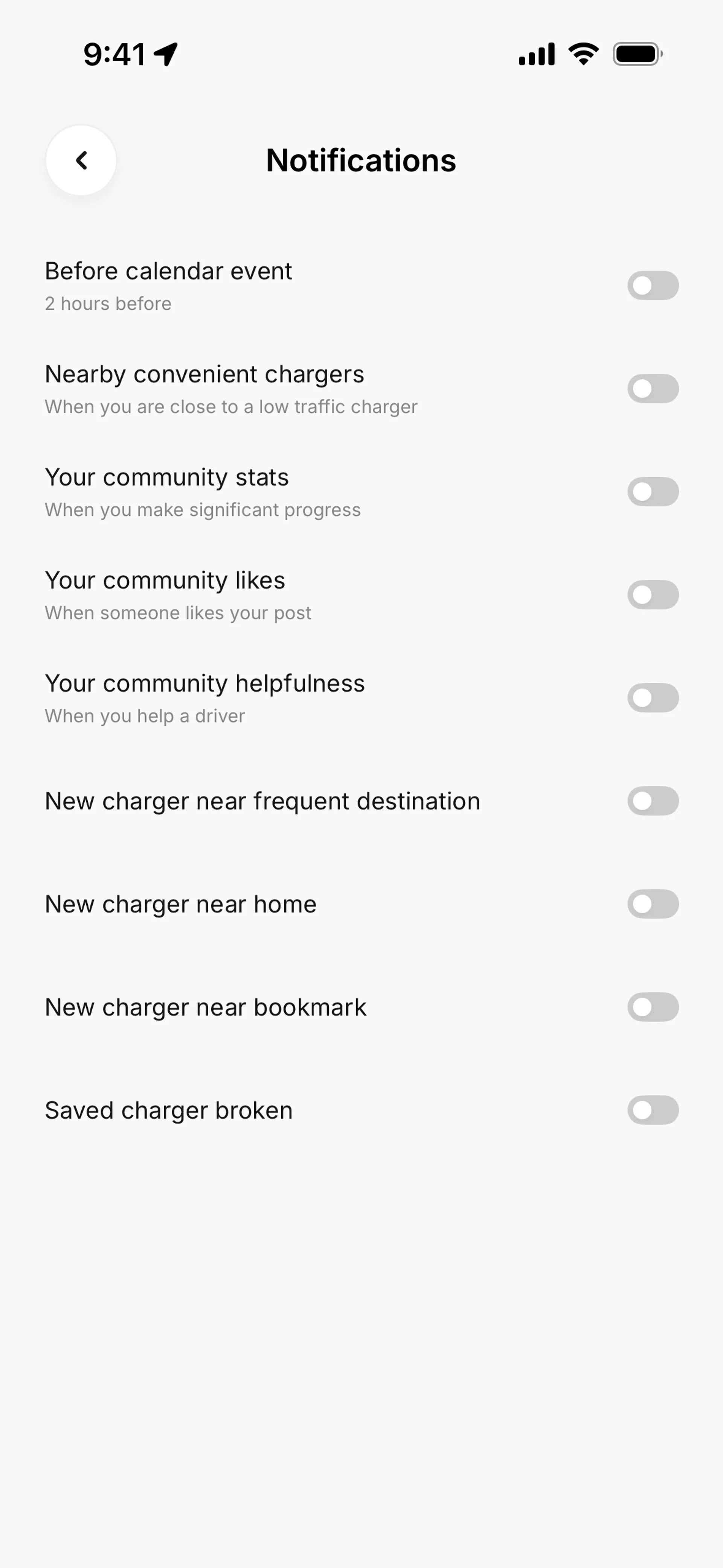Switch on Your community likes
This screenshot has width=723, height=1568.
(x=653, y=595)
